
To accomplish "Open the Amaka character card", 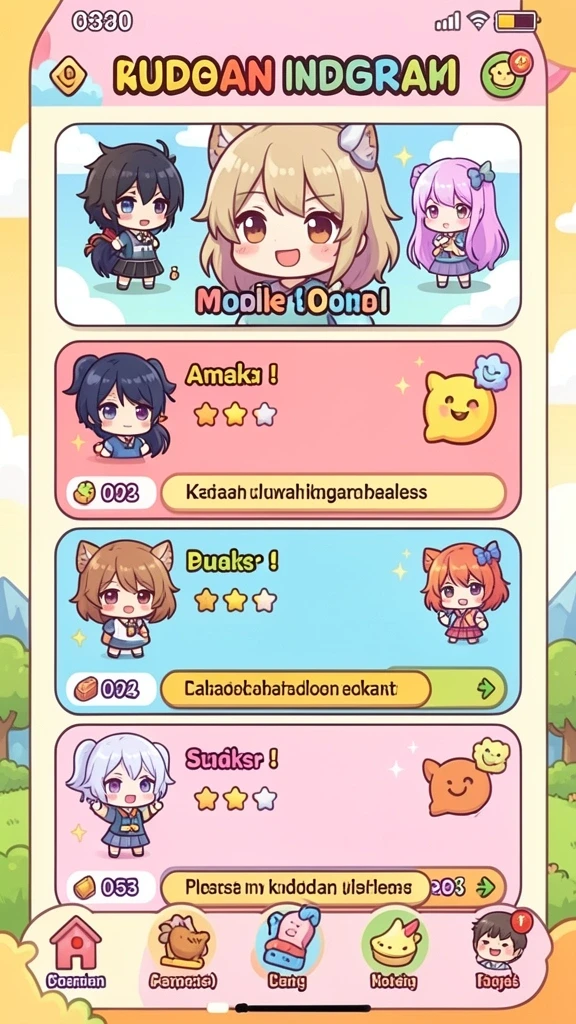I will point(288,430).
